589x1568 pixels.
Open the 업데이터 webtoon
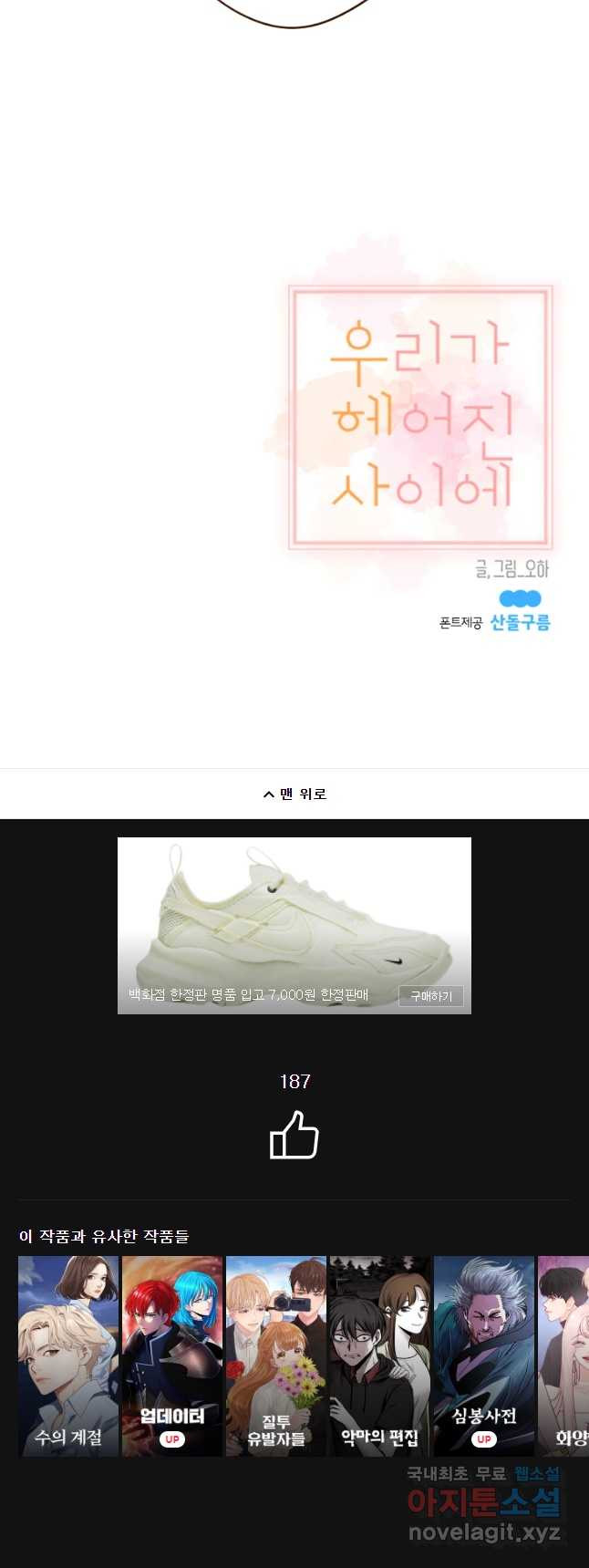(172, 1355)
